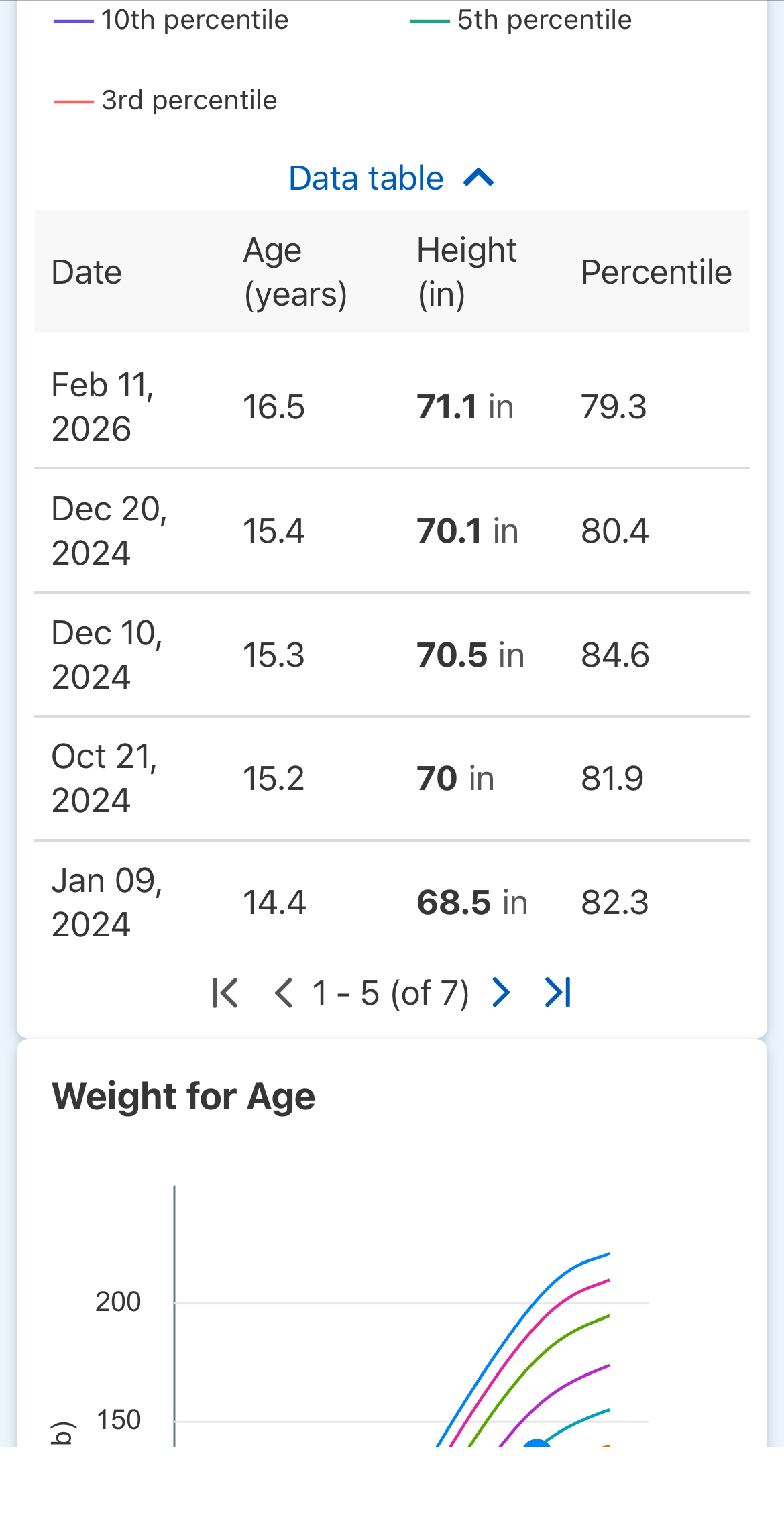Jump to first page of data table
784x1515 pixels.
coord(225,993)
